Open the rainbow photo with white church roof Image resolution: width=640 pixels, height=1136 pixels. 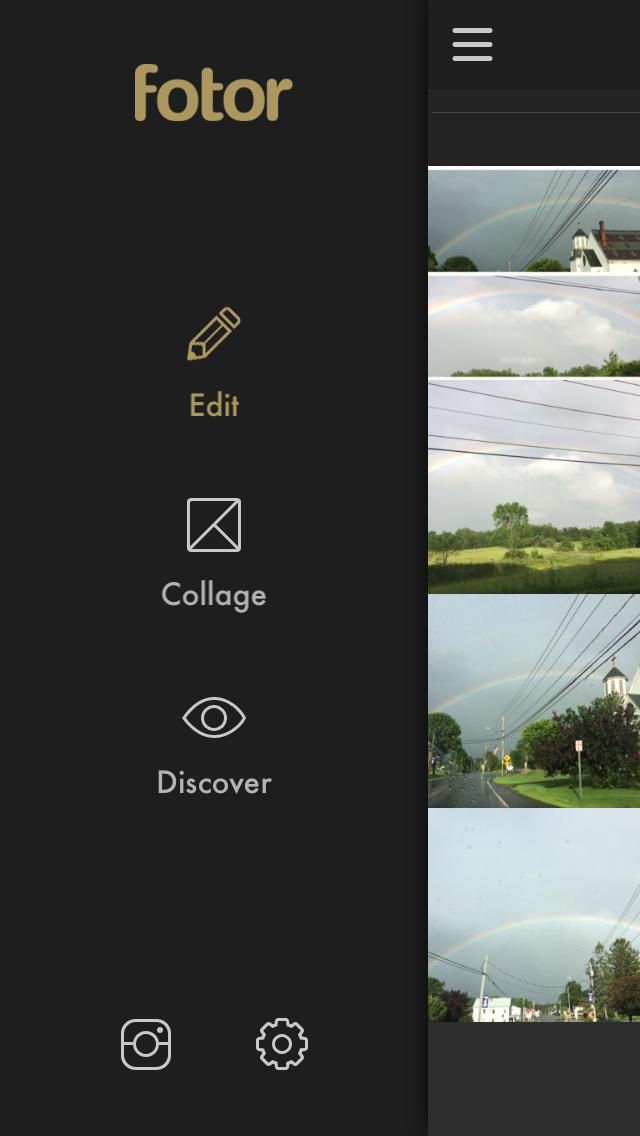click(534, 220)
